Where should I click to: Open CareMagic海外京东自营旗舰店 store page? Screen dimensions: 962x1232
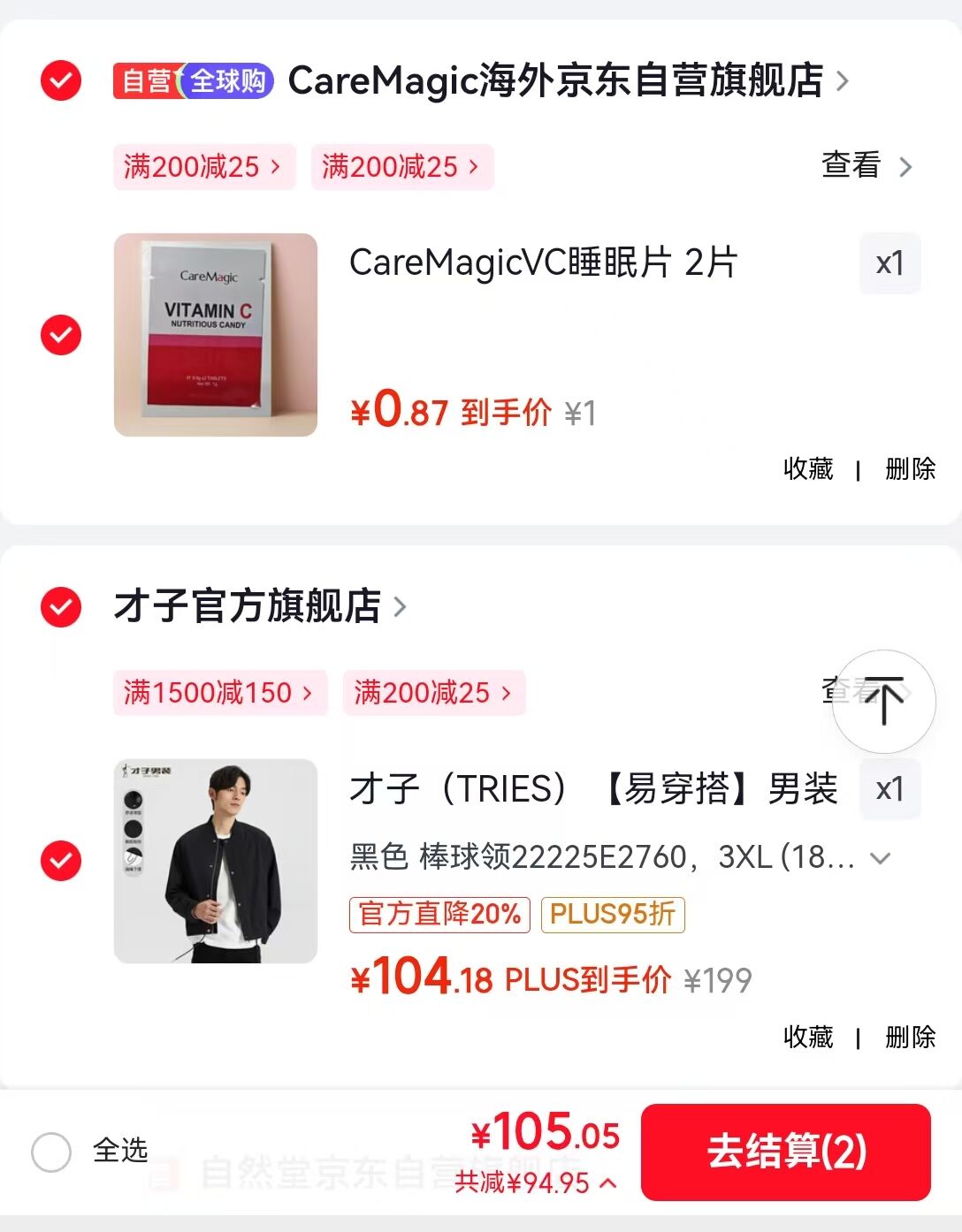click(x=557, y=80)
